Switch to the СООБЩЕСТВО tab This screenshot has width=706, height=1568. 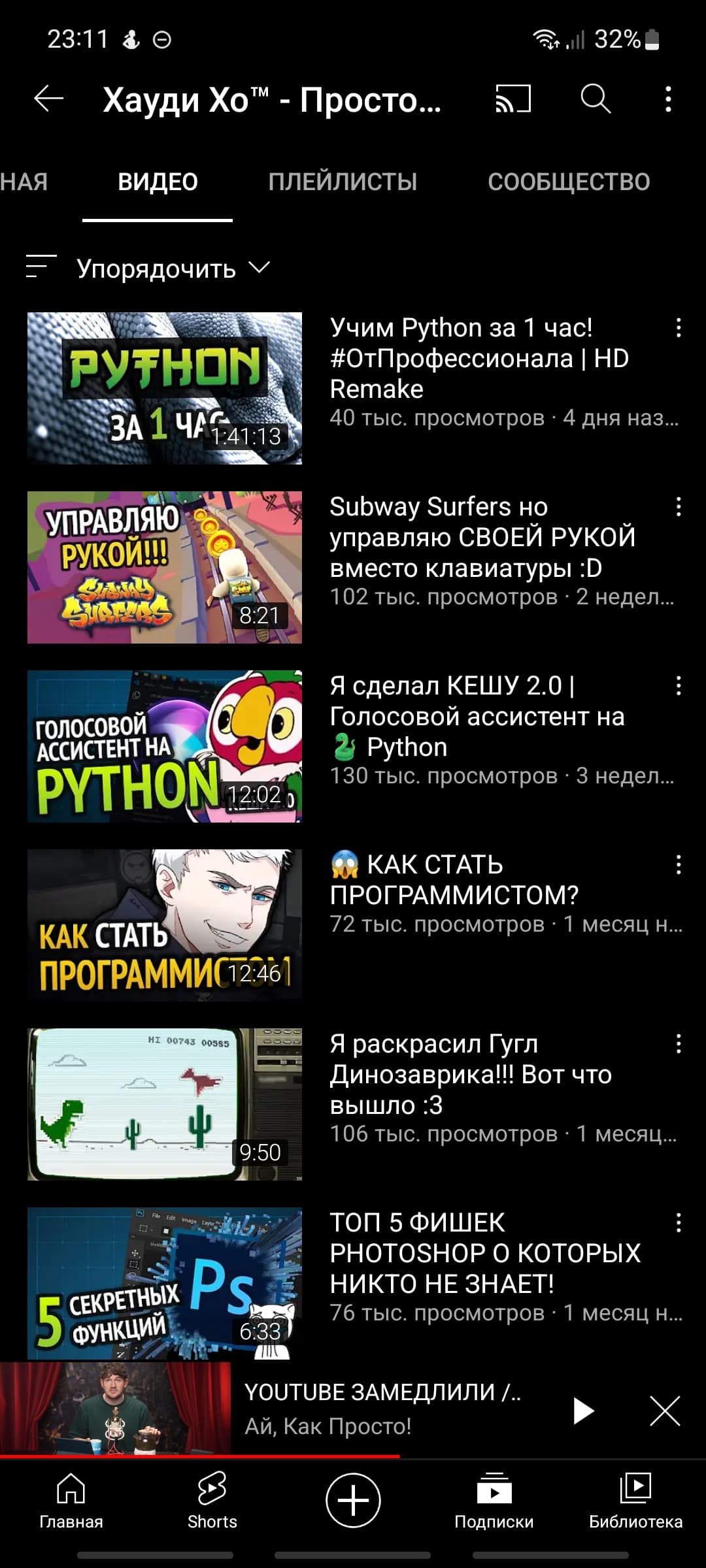click(569, 182)
